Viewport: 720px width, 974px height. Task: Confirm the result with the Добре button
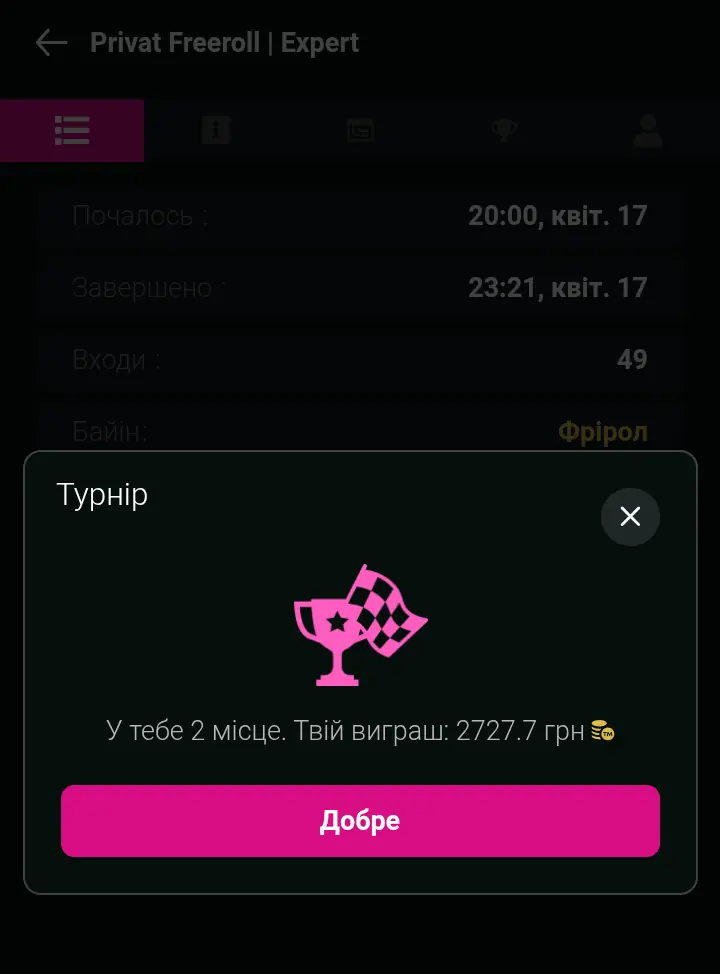(360, 821)
